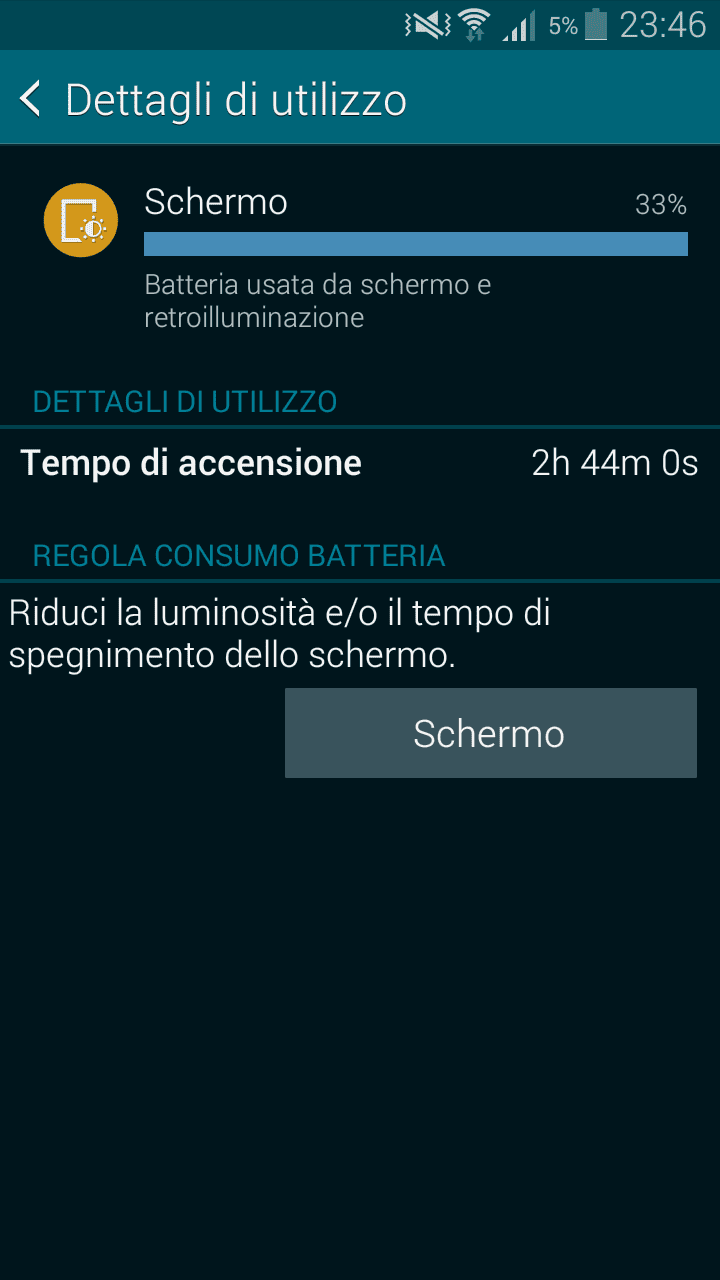This screenshot has height=1280, width=720.
Task: Go back from Dettagli di utilizzo
Action: click(x=31, y=100)
